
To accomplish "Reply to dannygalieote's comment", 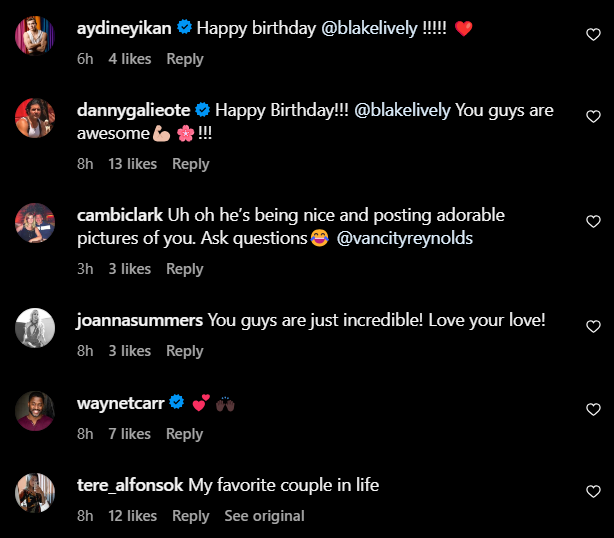I will [x=190, y=164].
